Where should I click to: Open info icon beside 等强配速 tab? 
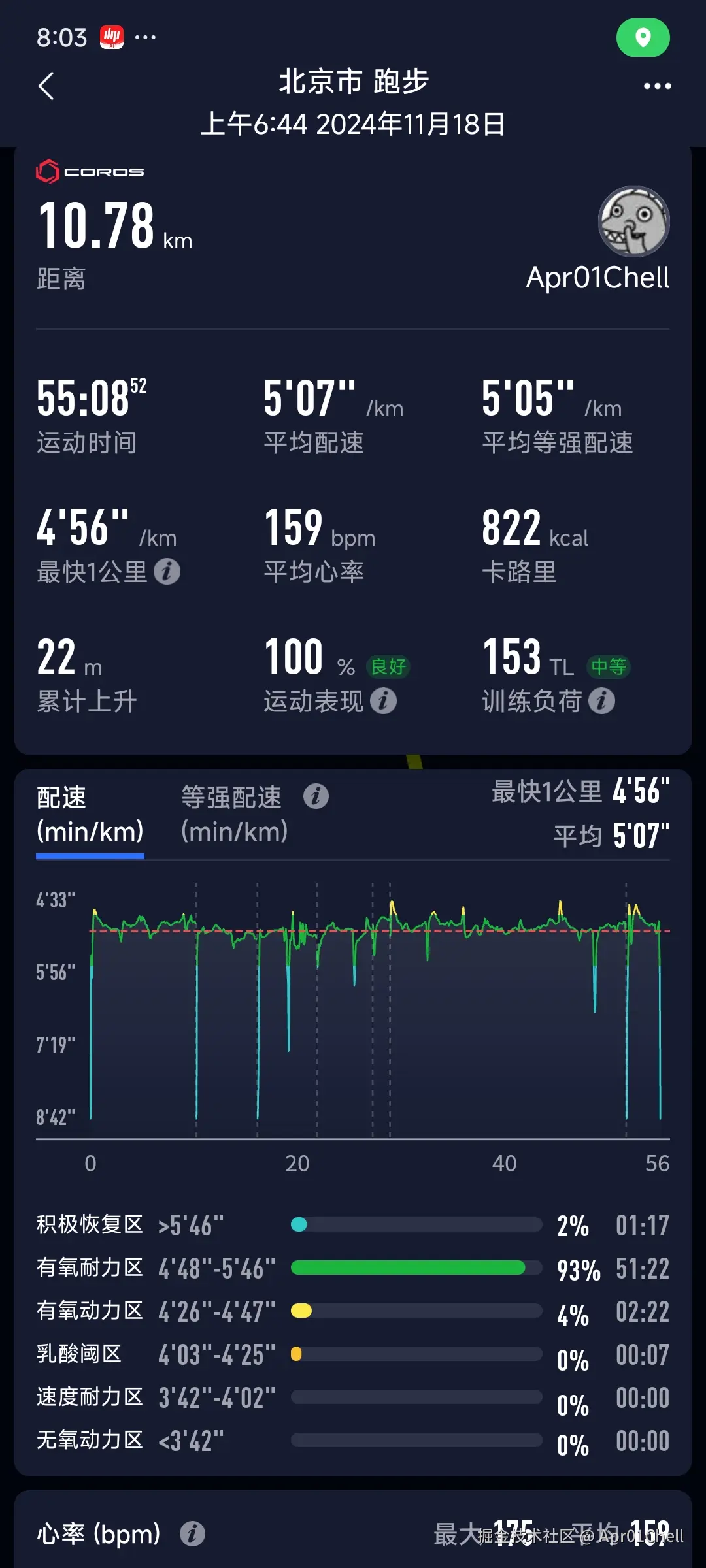pos(316,796)
